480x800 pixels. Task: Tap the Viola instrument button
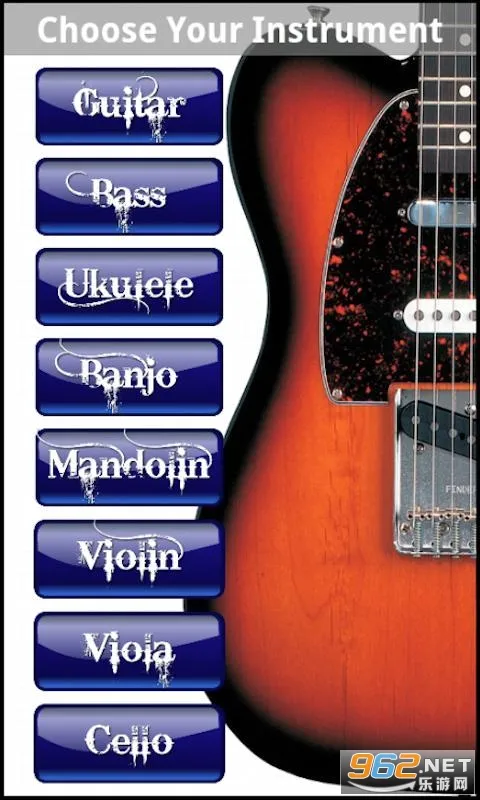point(130,651)
